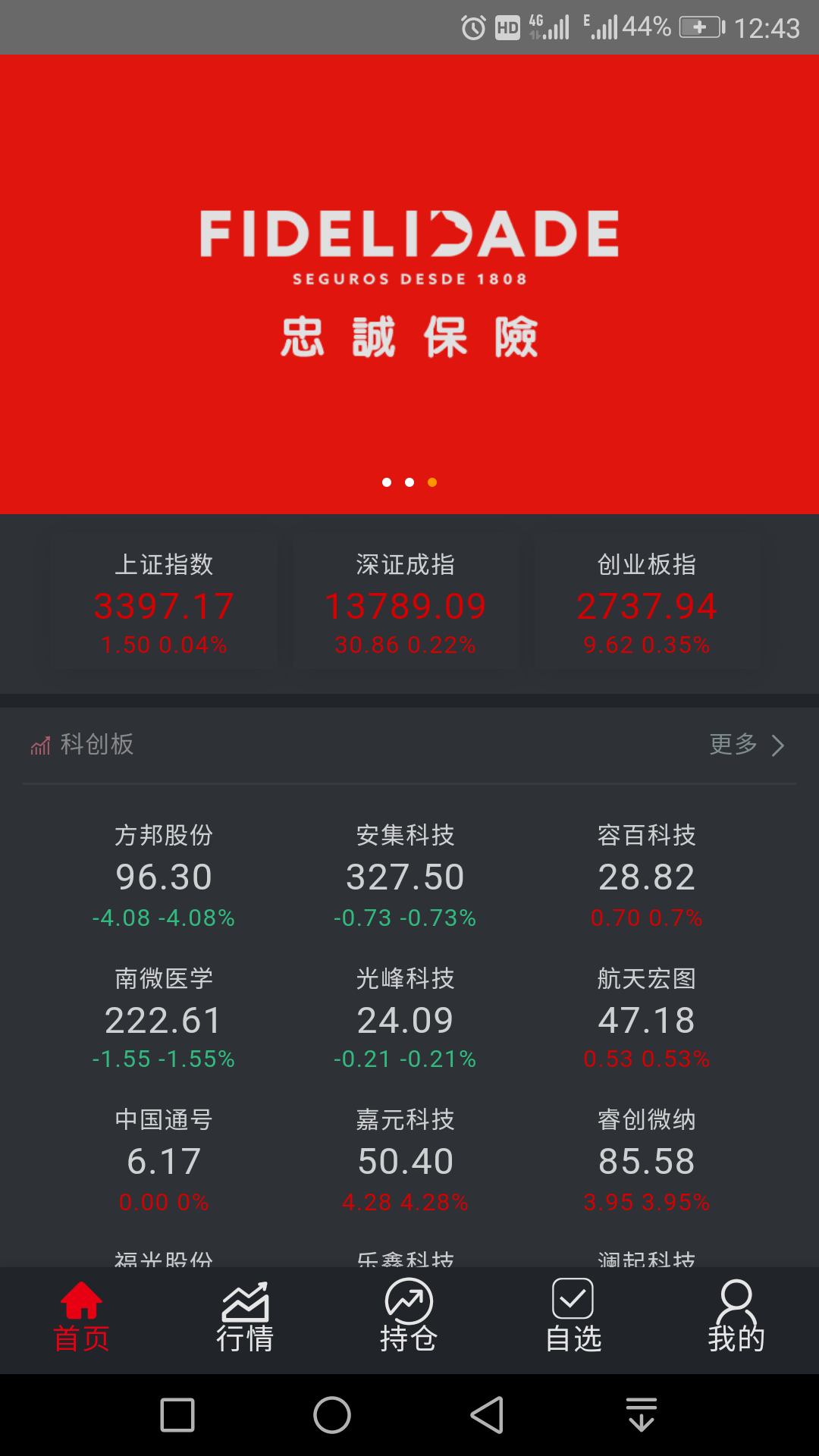The height and width of the screenshot is (1456, 819).
Task: Tap the system back button
Action: point(487,1415)
